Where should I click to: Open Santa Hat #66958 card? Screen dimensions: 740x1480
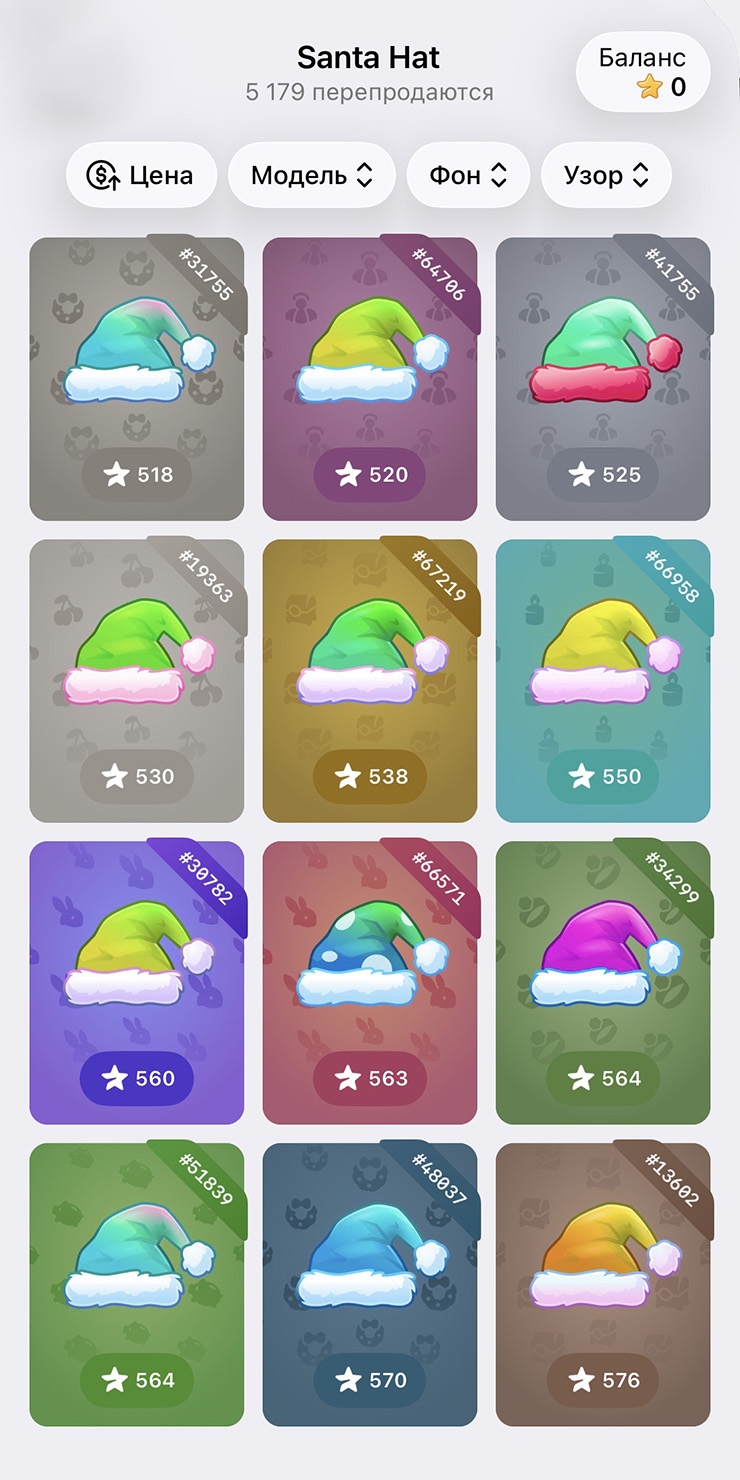(603, 680)
